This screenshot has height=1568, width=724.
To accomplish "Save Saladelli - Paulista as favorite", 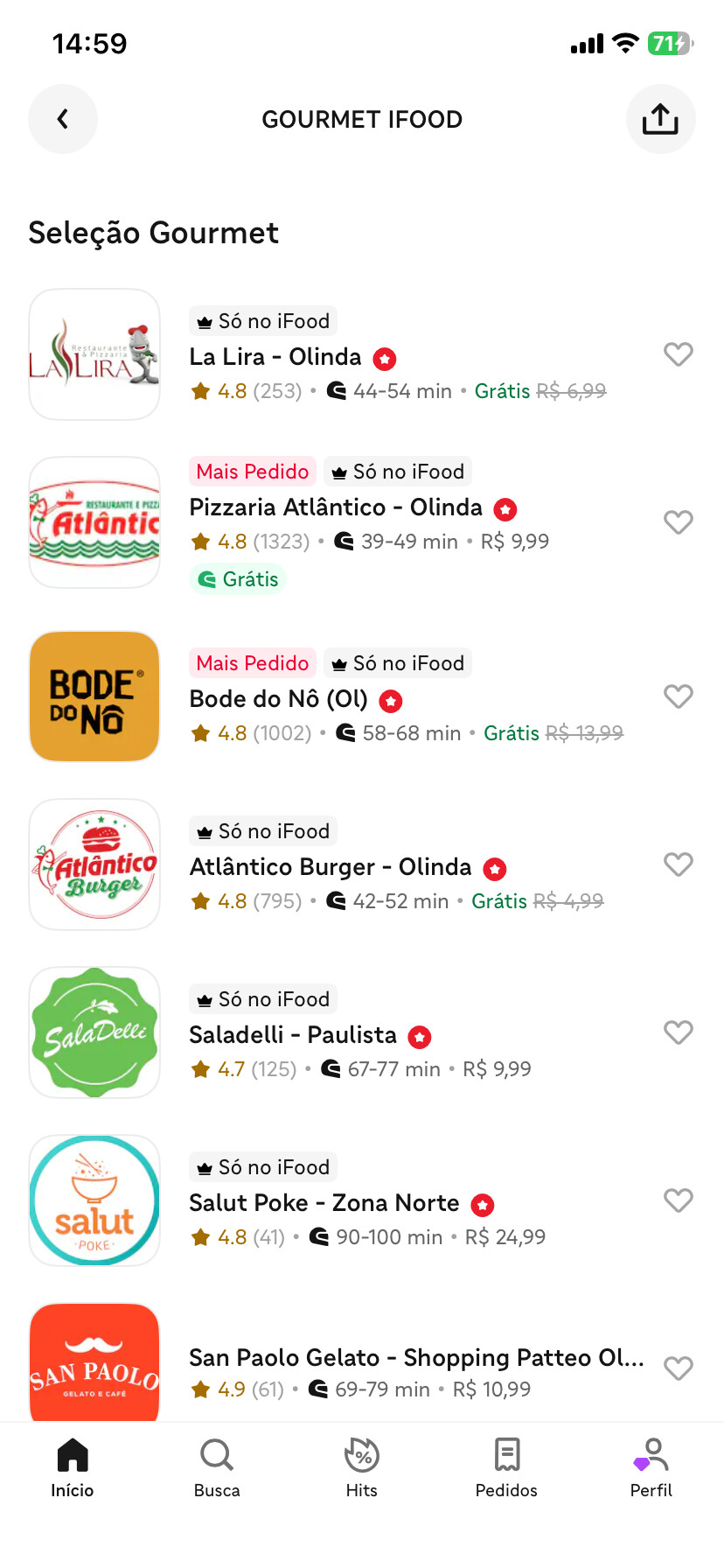I will (679, 1032).
